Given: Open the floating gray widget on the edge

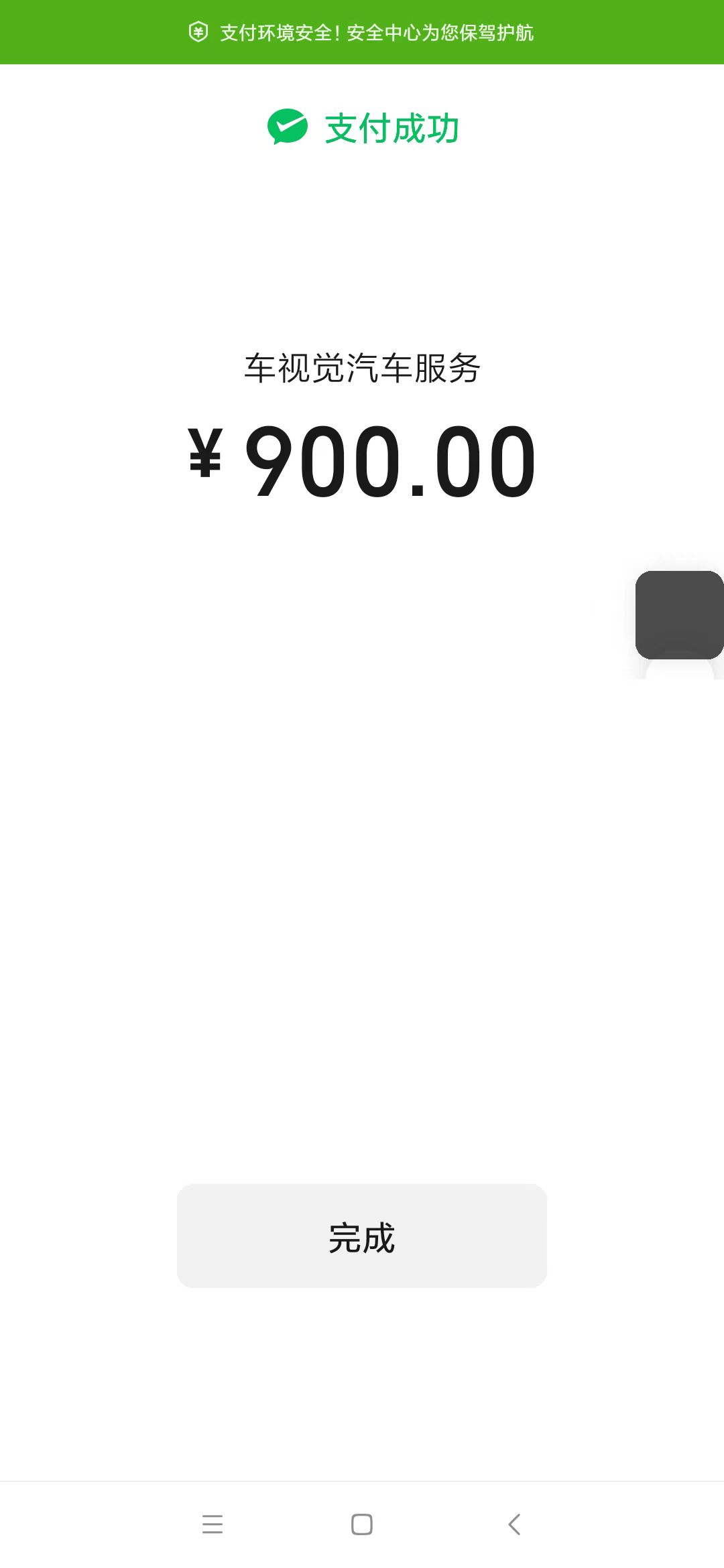Looking at the screenshot, I should pos(678,615).
